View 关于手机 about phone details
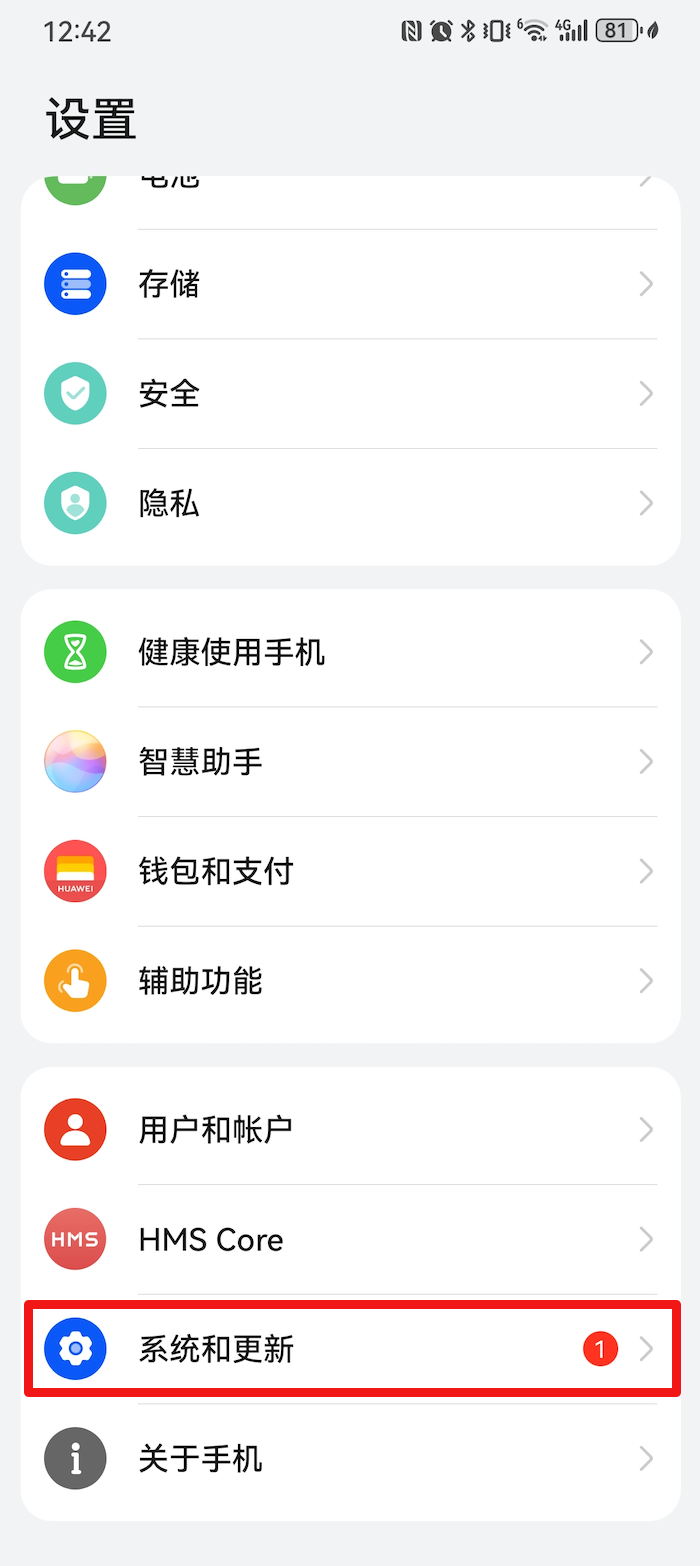Screen dimensions: 700x1566 tap(350, 1459)
